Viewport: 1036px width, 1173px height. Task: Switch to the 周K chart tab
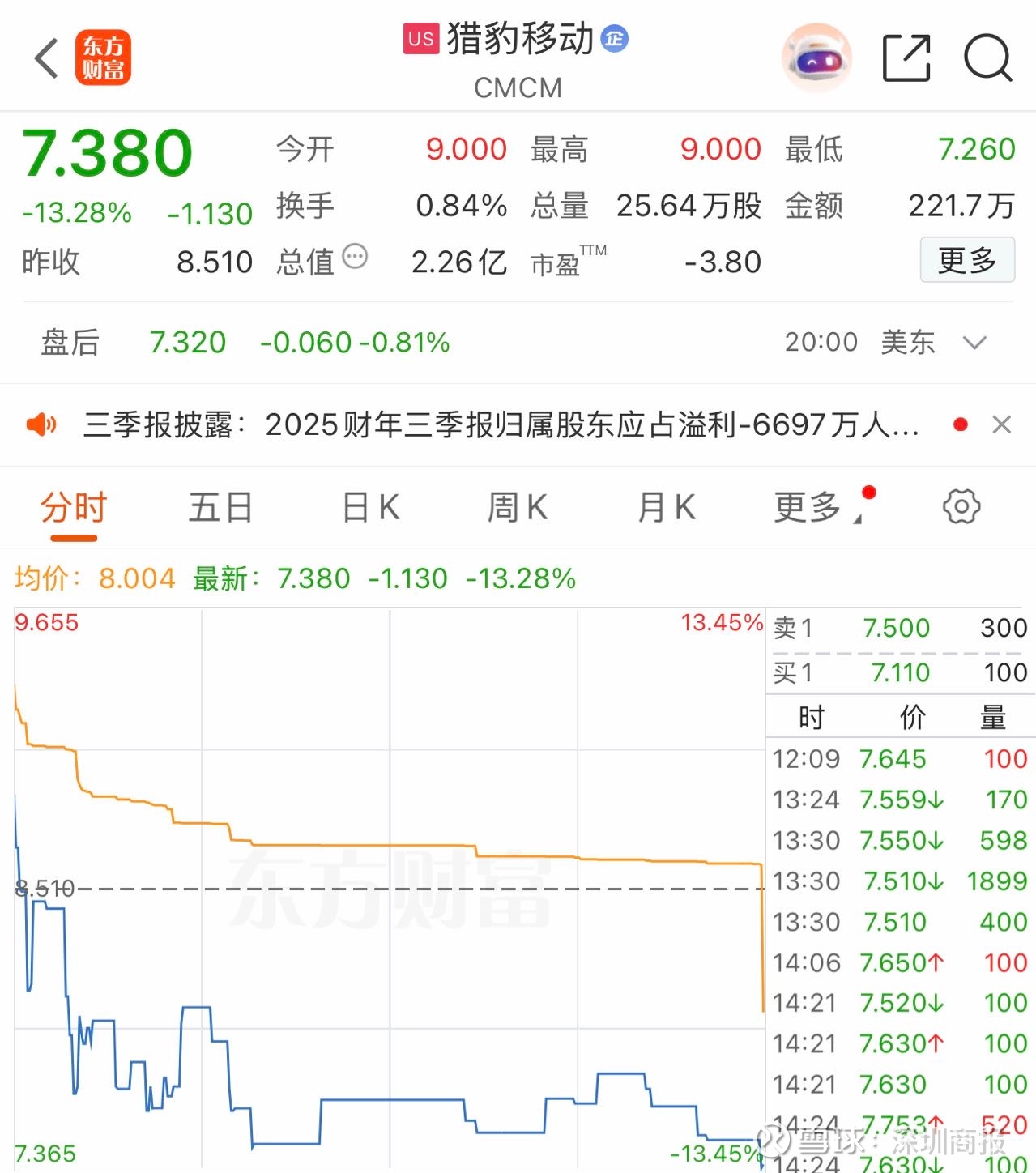click(x=518, y=508)
